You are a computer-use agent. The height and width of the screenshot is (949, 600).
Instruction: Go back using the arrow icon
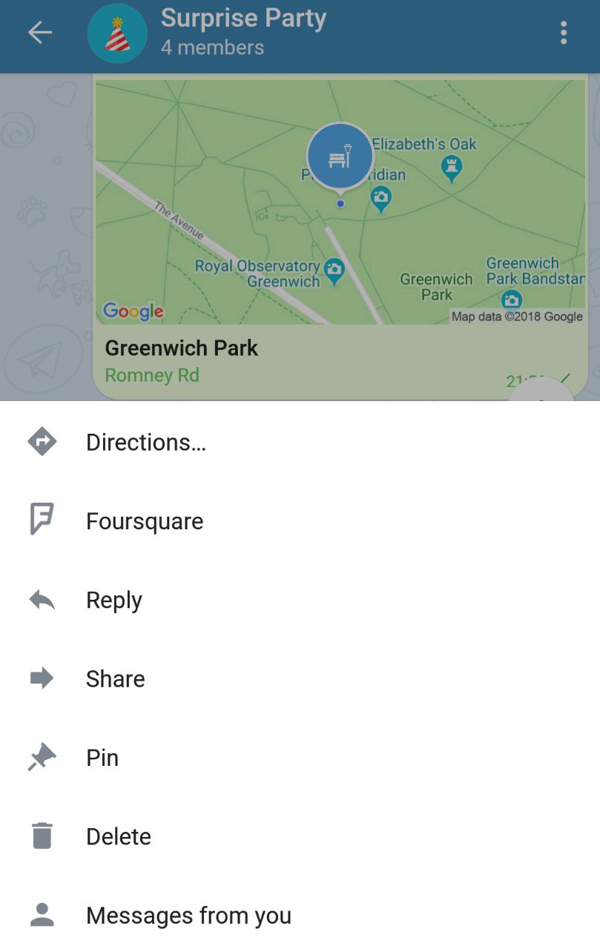(40, 33)
